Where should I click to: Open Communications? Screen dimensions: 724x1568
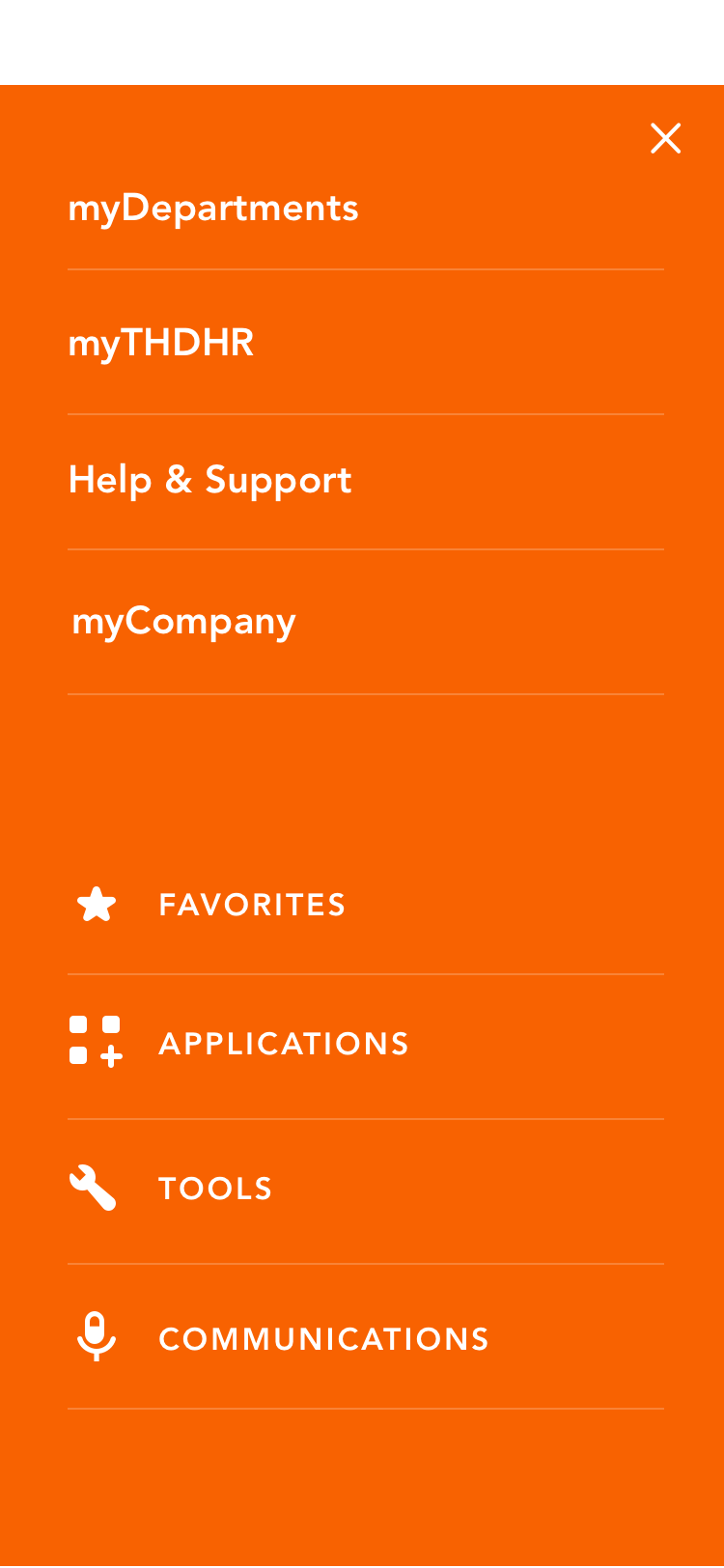pyautogui.click(x=366, y=1338)
